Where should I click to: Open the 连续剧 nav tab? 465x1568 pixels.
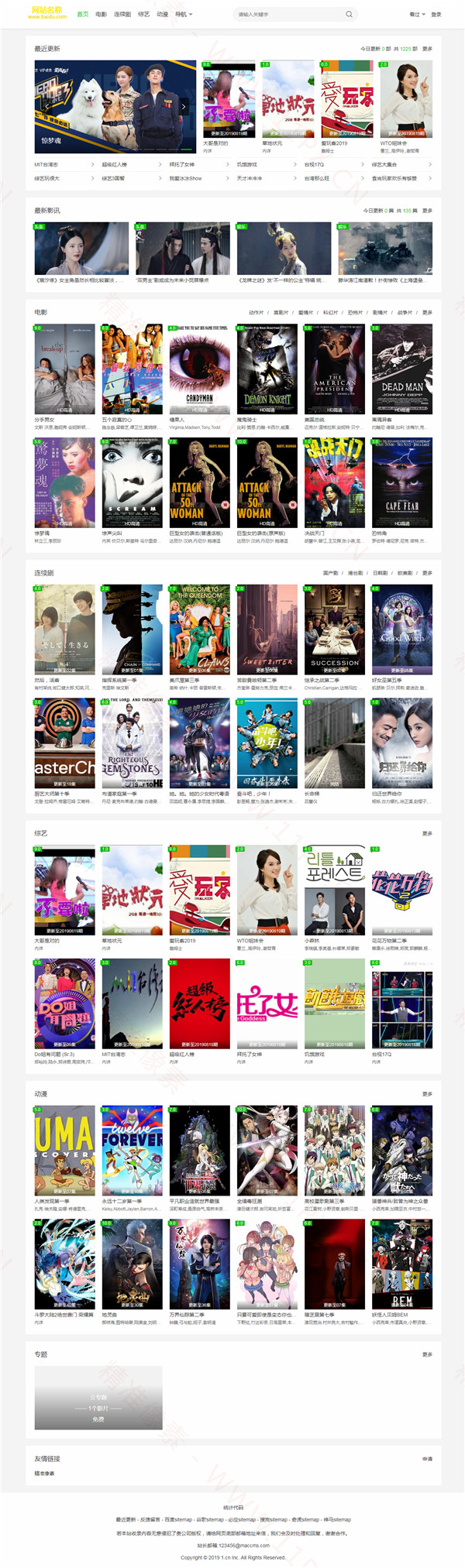122,14
